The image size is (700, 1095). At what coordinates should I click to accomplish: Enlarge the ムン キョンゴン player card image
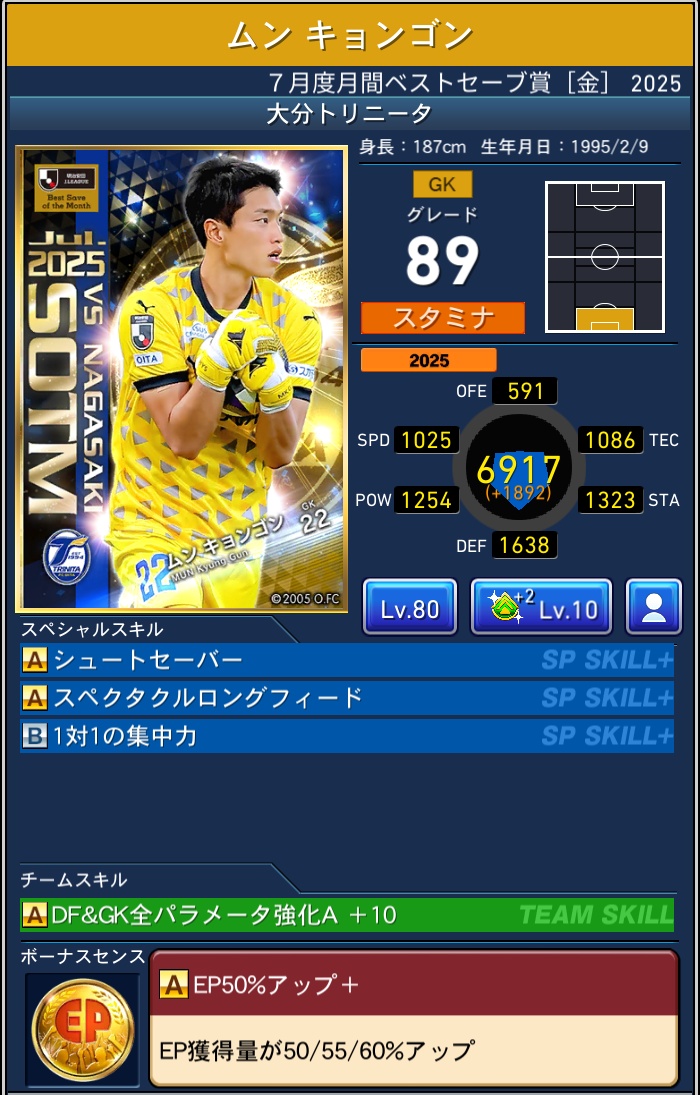[182, 379]
